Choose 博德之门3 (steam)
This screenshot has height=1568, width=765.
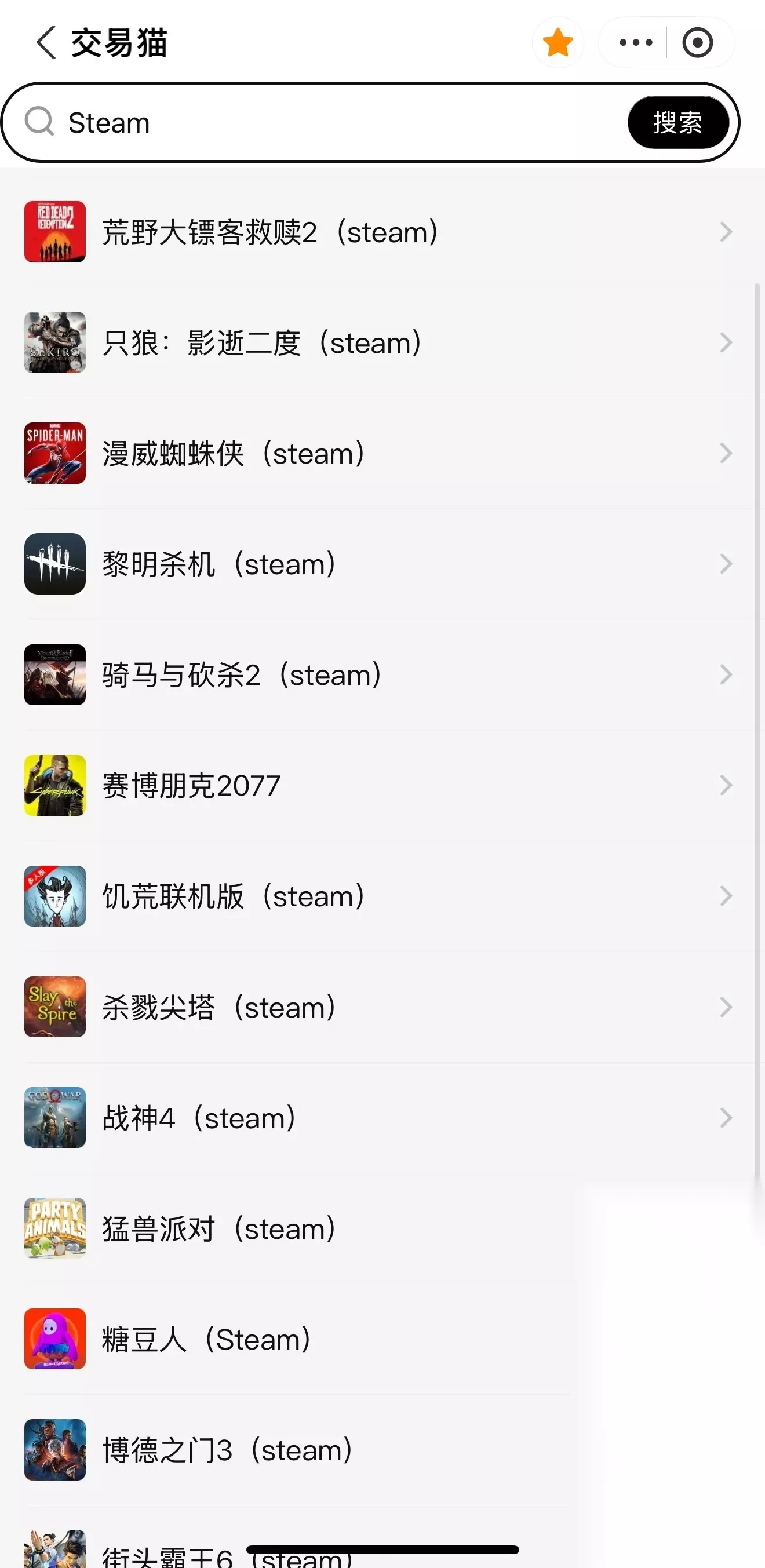pos(382,1450)
